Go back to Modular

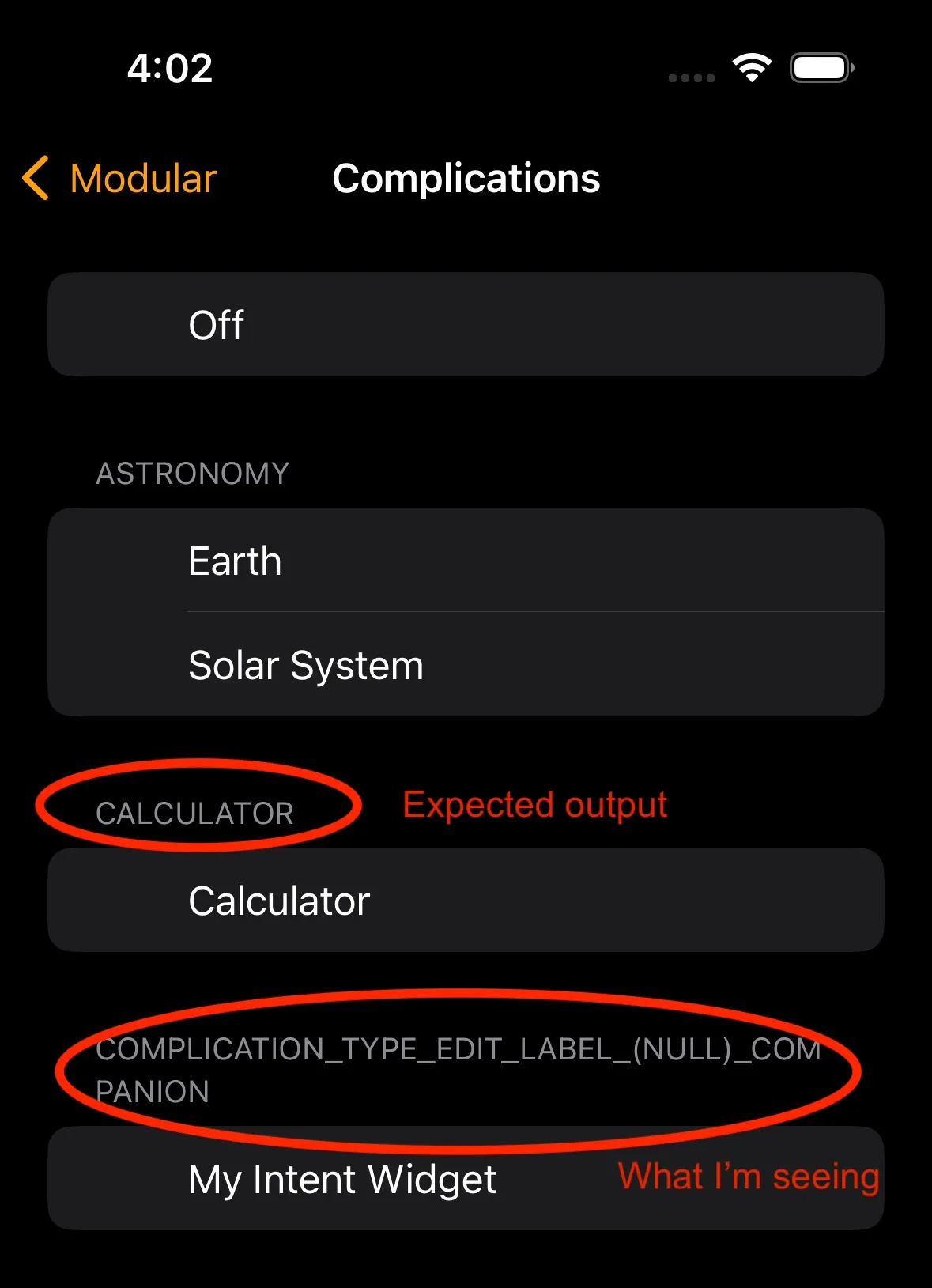click(120, 179)
